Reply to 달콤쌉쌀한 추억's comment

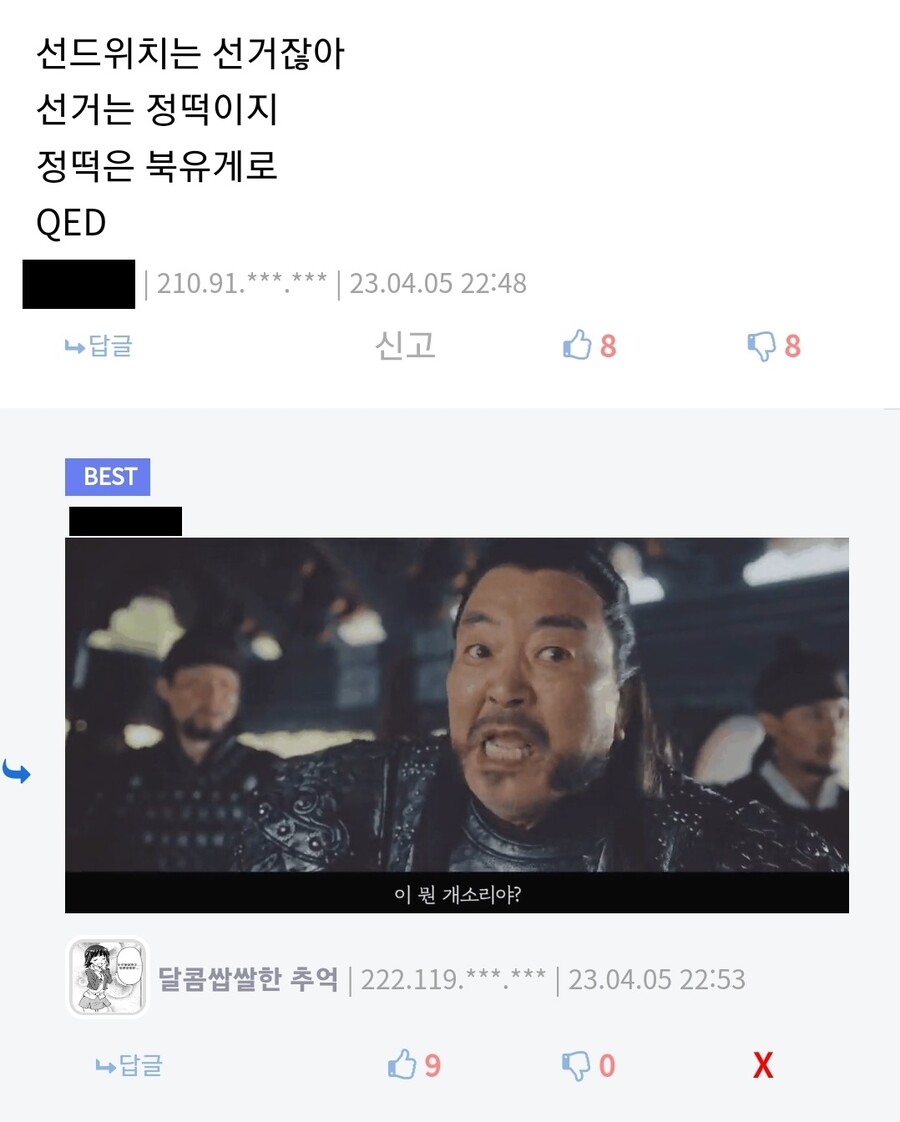[x=128, y=1065]
